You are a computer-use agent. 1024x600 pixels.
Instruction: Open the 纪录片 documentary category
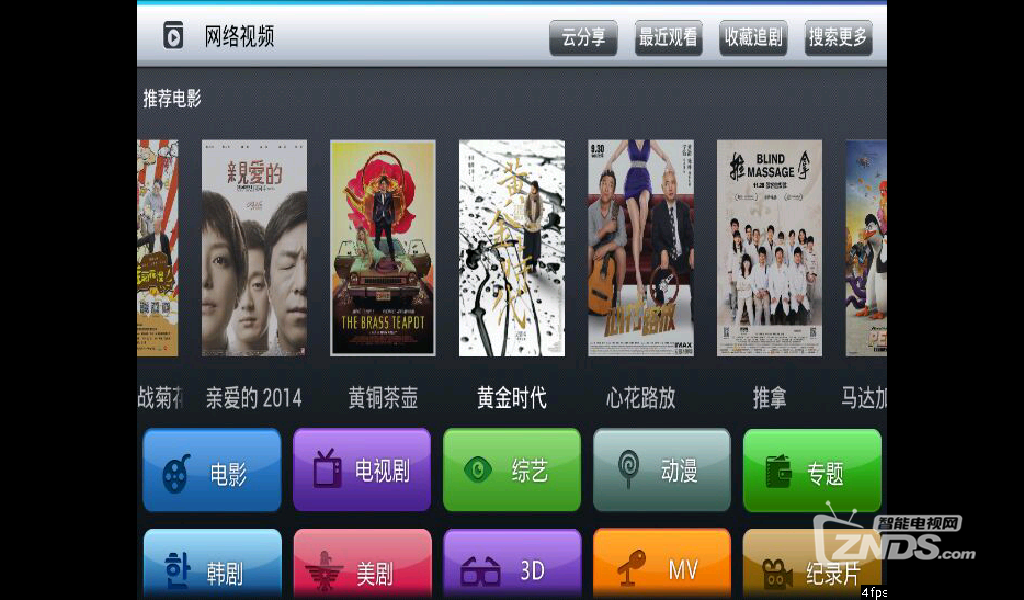(x=805, y=566)
